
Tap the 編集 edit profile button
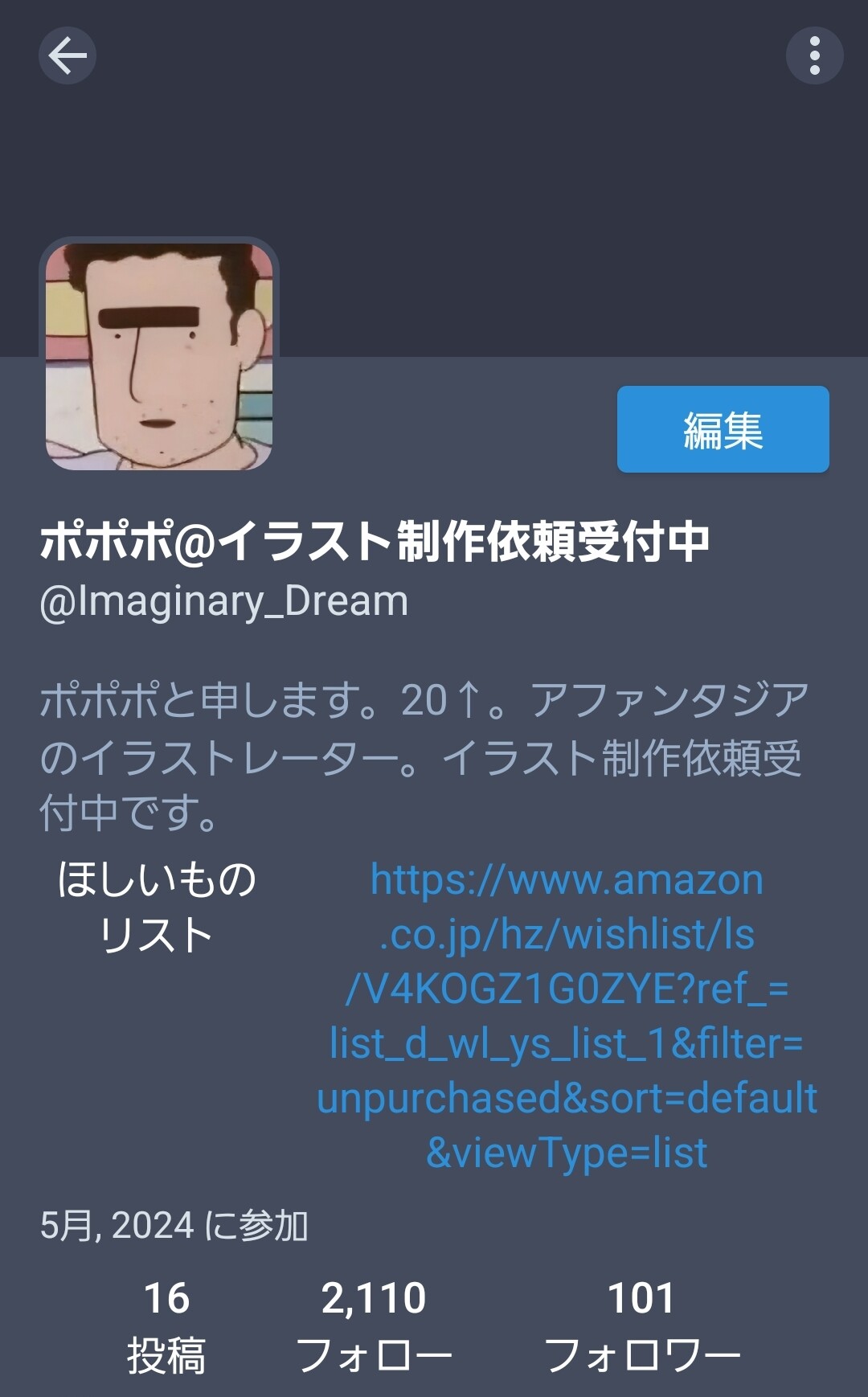(x=723, y=429)
